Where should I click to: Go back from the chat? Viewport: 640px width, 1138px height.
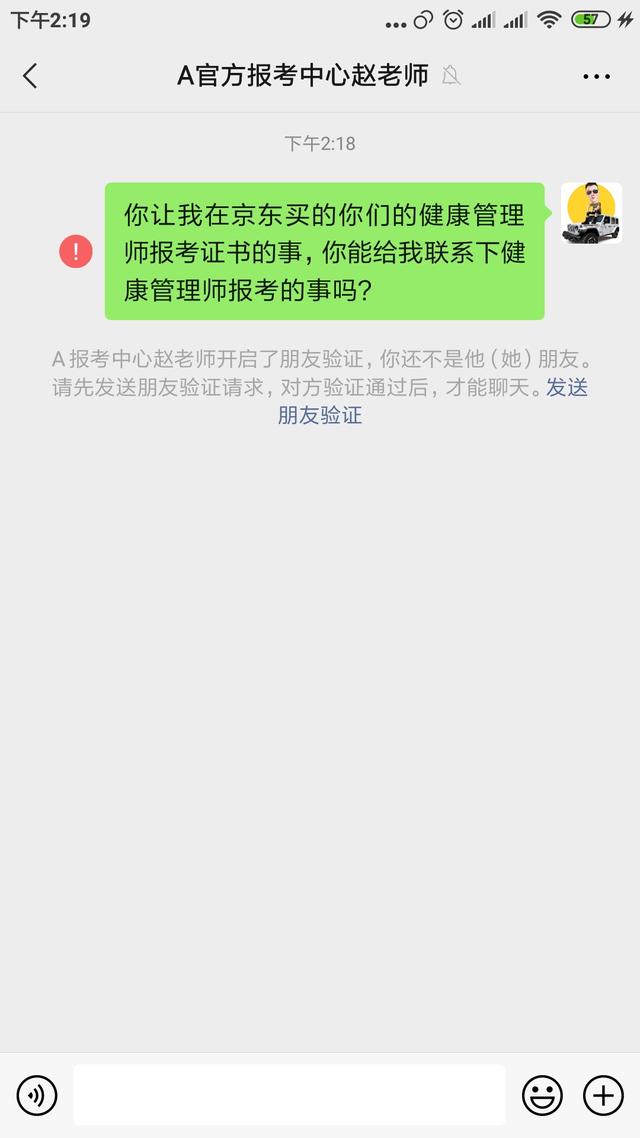tap(30, 76)
